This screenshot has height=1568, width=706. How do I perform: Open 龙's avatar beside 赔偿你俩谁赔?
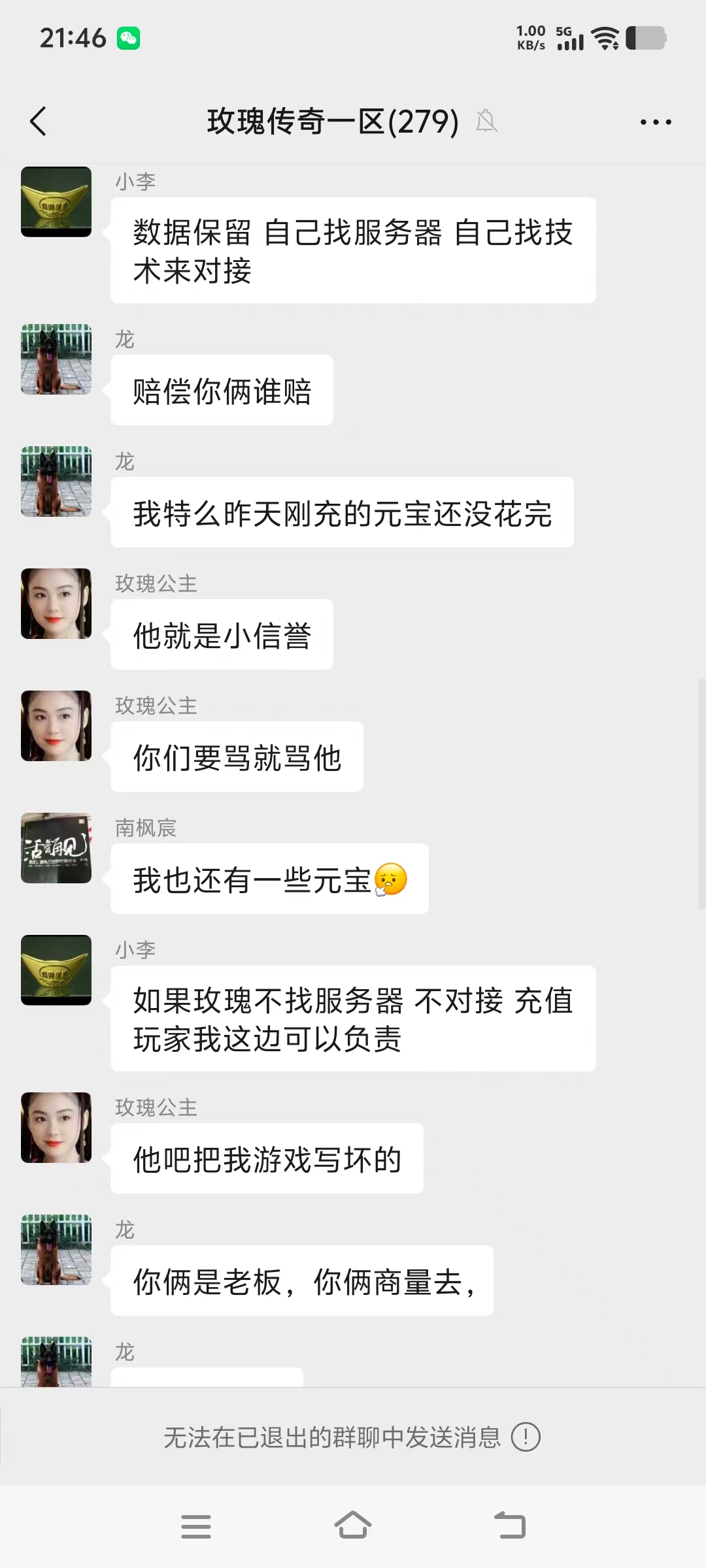(x=56, y=359)
